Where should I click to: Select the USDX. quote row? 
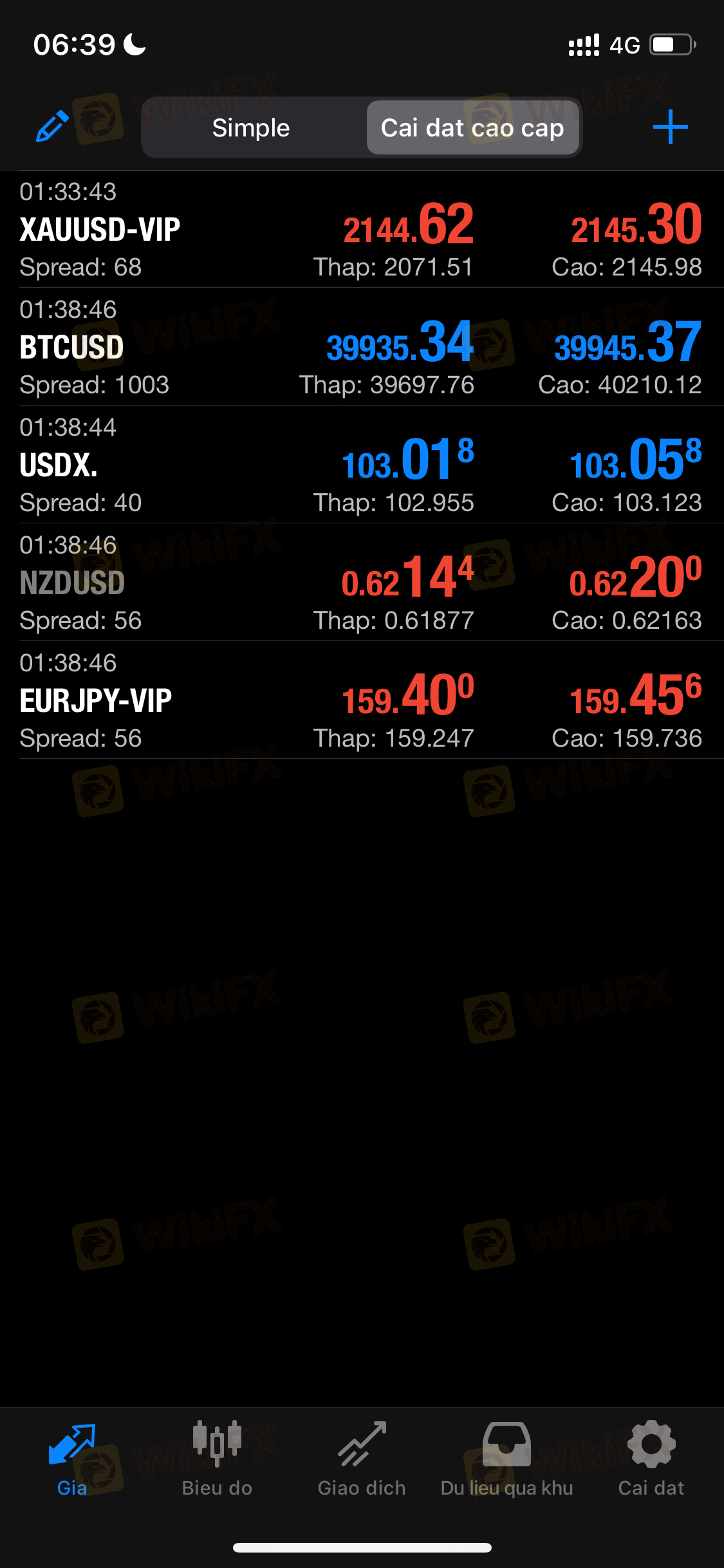click(x=360, y=465)
